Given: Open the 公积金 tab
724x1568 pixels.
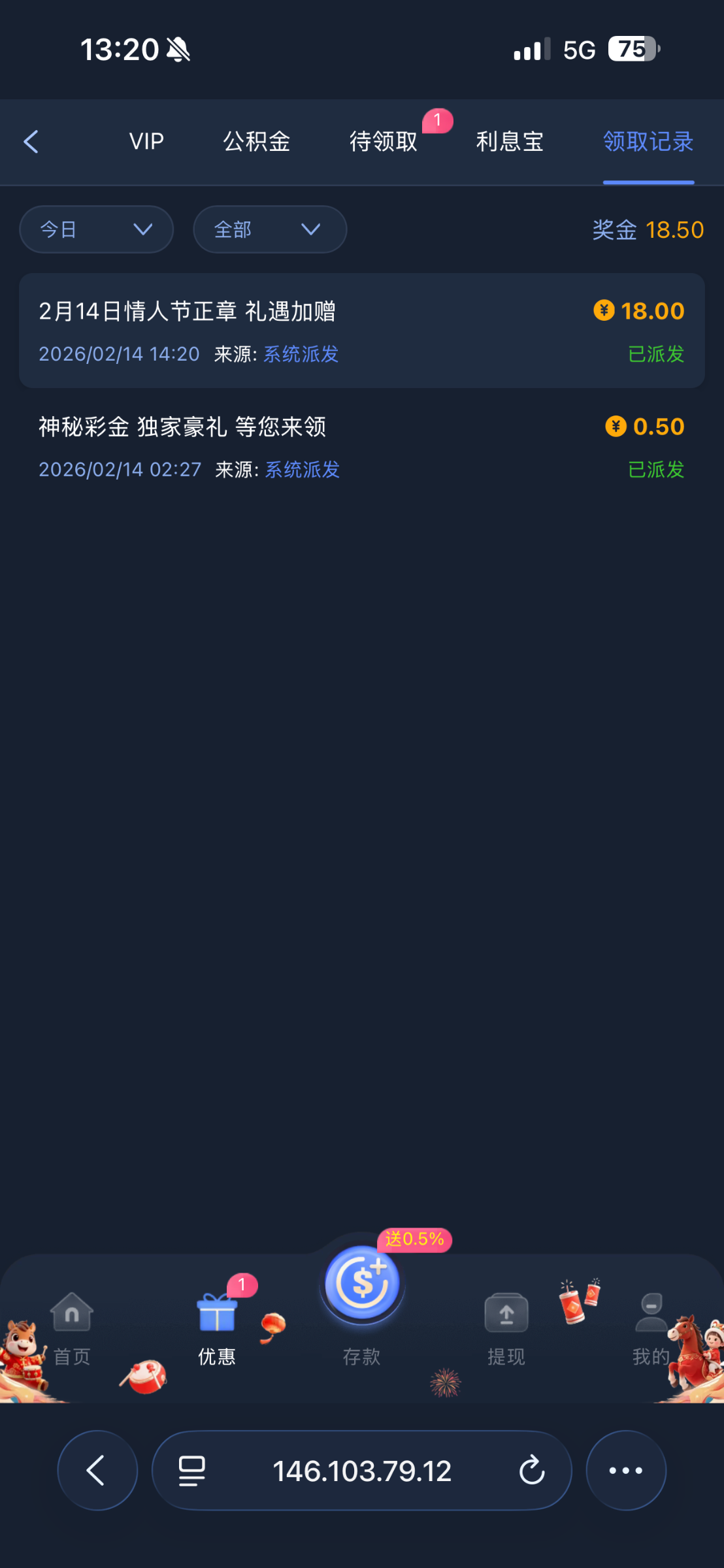Looking at the screenshot, I should click(257, 142).
